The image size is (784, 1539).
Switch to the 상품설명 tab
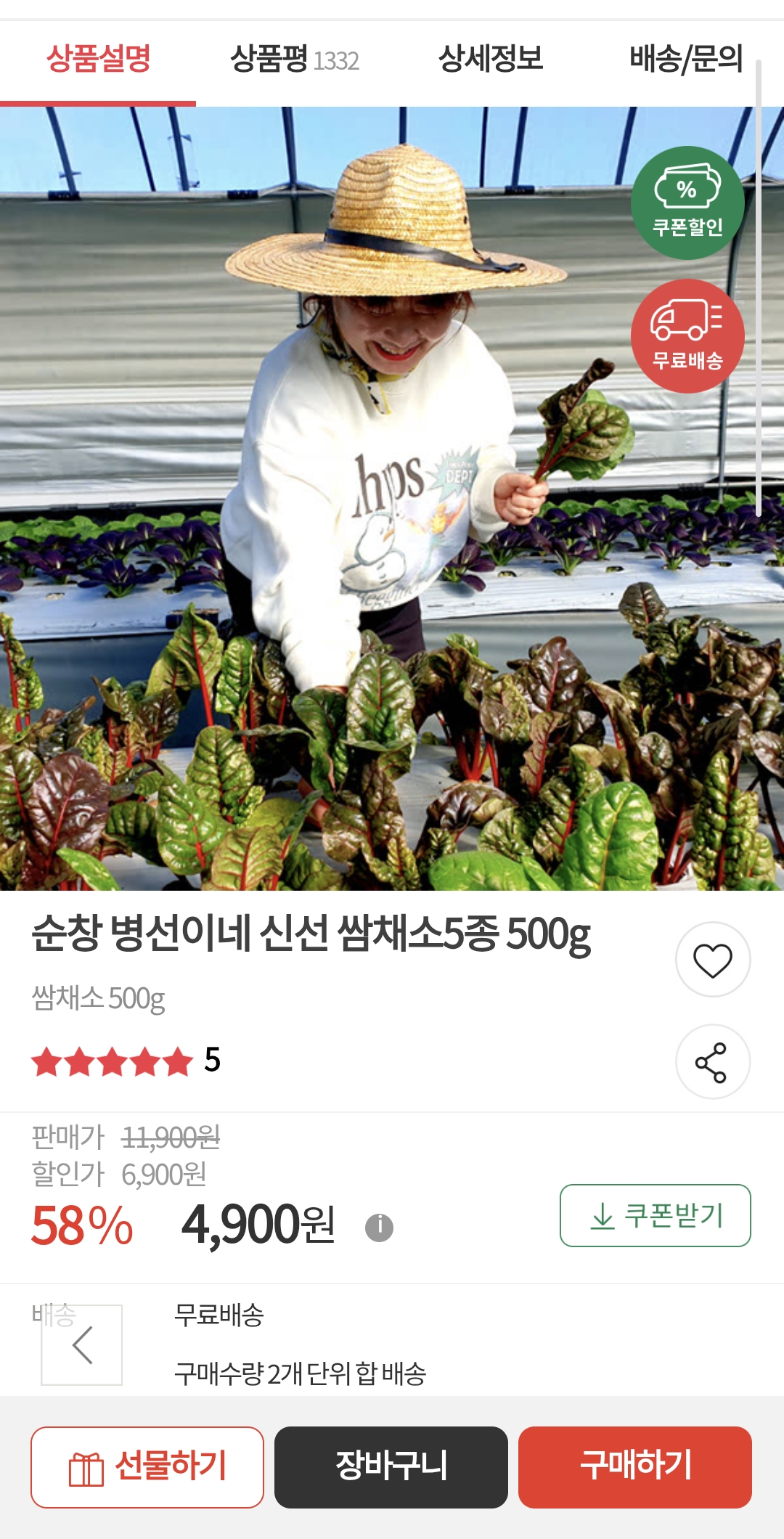pos(98,60)
